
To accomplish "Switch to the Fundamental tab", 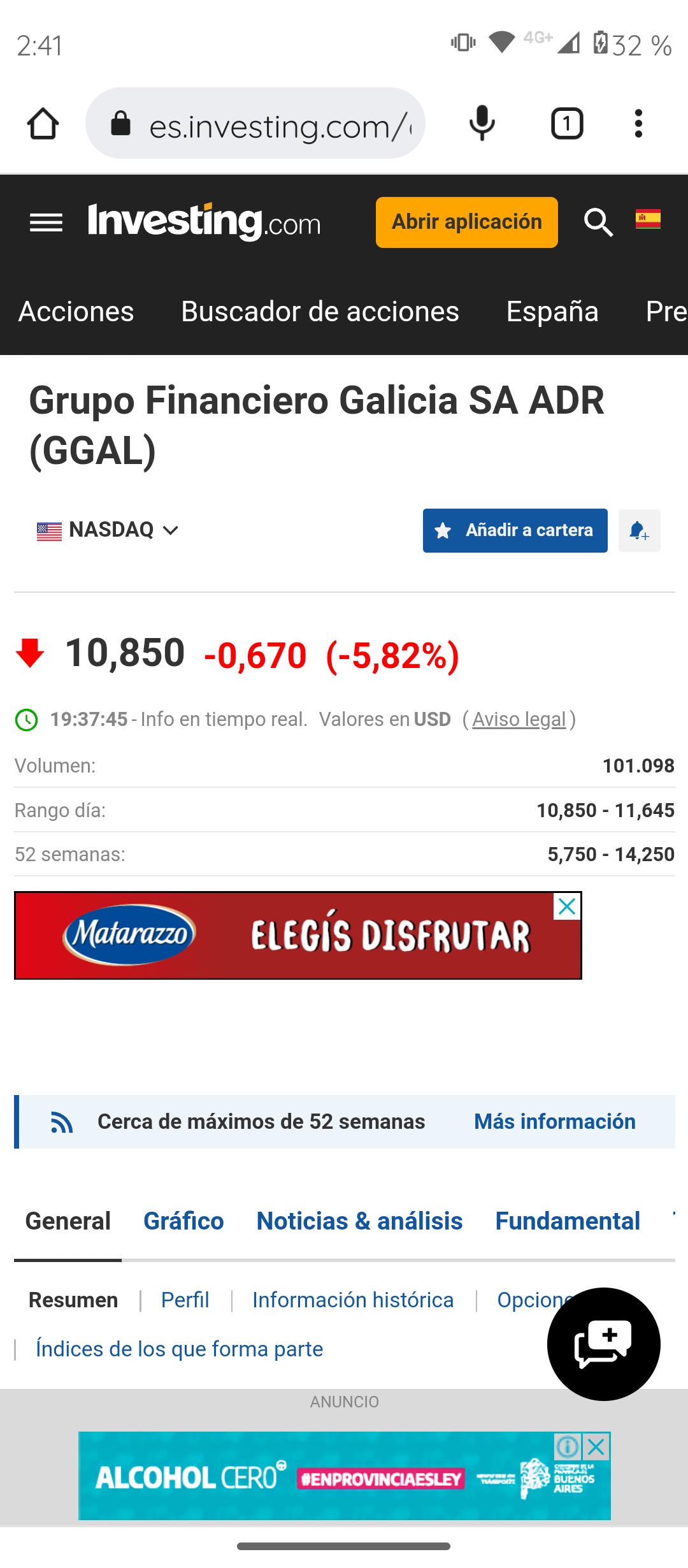I will 568,1221.
